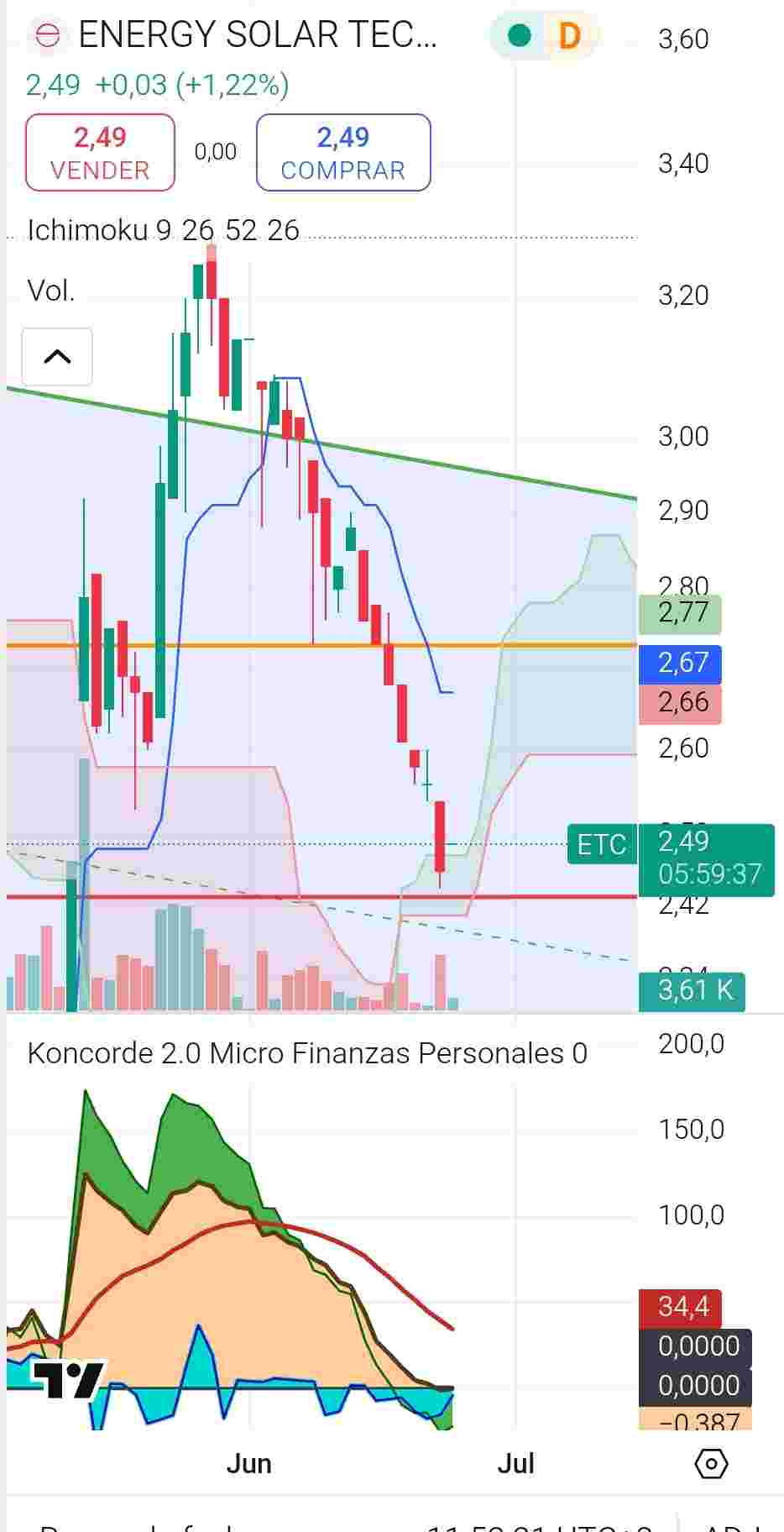Image resolution: width=784 pixels, height=1532 pixels.
Task: Open the Koncorde 2.0 indicator legend
Action: (307, 1053)
